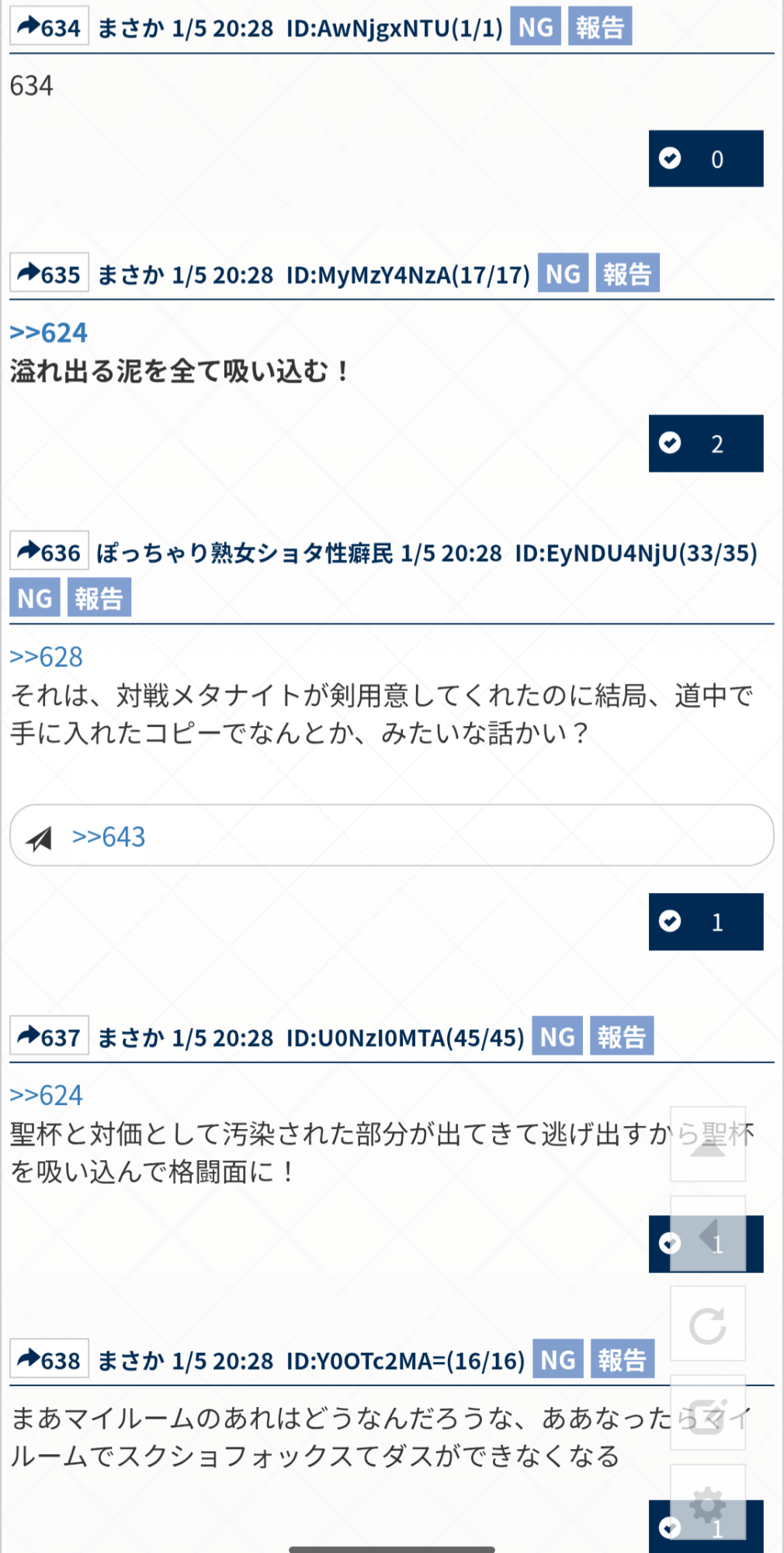Tap NG on post 634
784x1553 pixels.
point(536,27)
